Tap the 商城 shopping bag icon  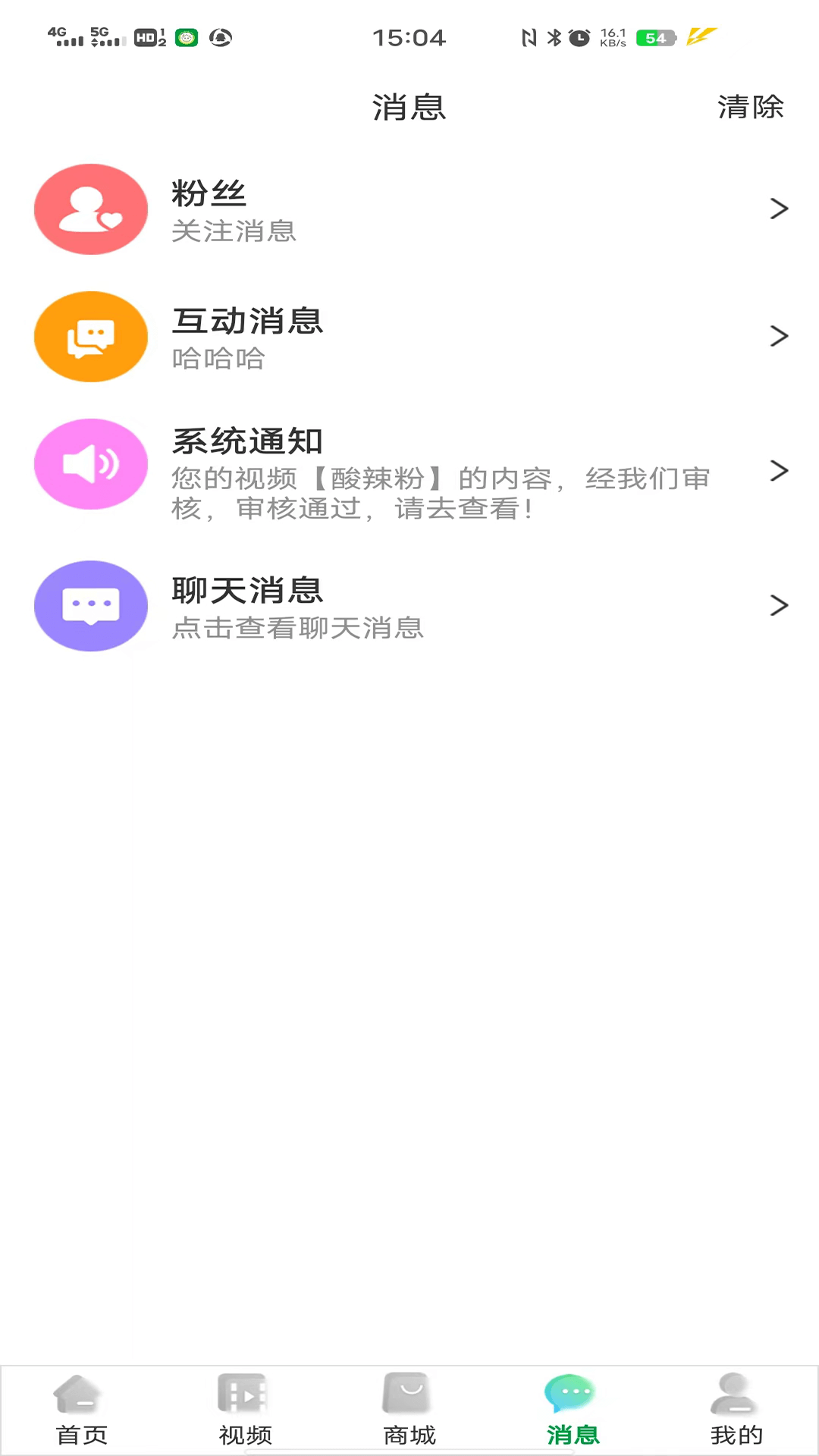(407, 1394)
